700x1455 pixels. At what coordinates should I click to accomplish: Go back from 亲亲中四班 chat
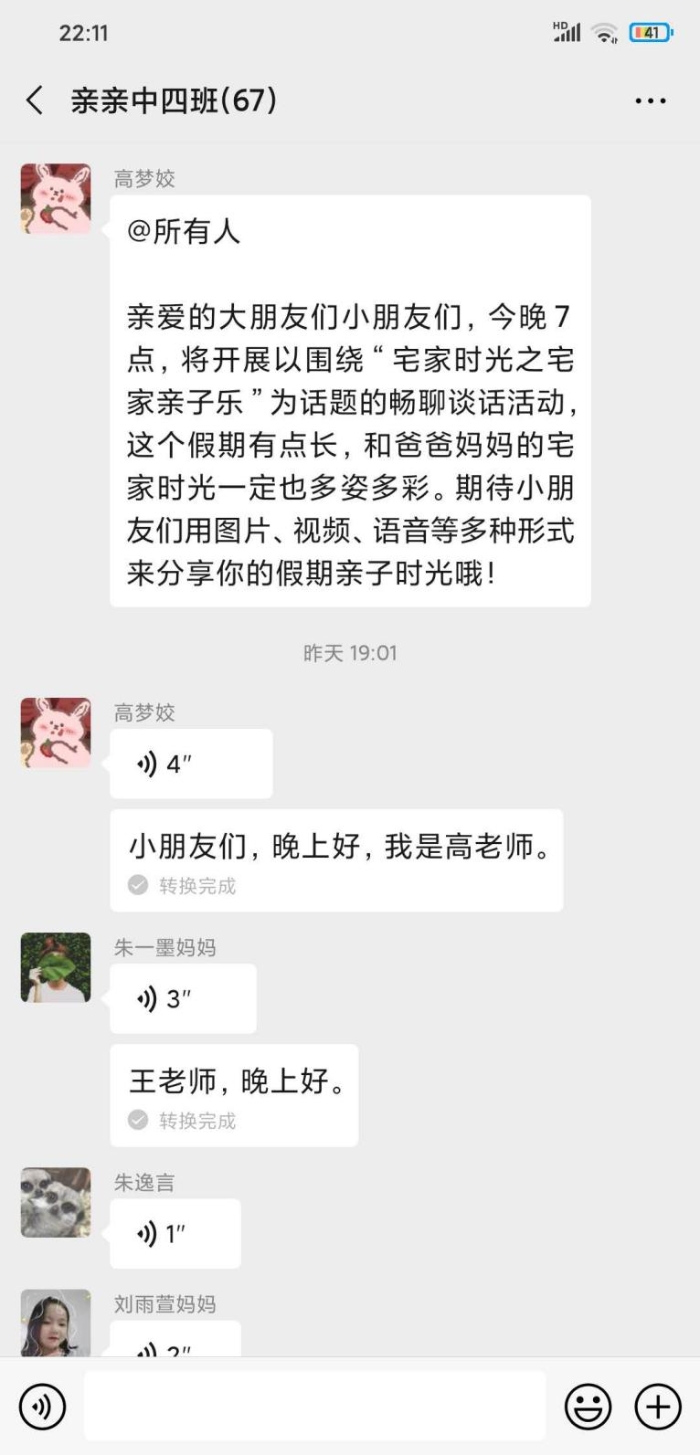[35, 100]
